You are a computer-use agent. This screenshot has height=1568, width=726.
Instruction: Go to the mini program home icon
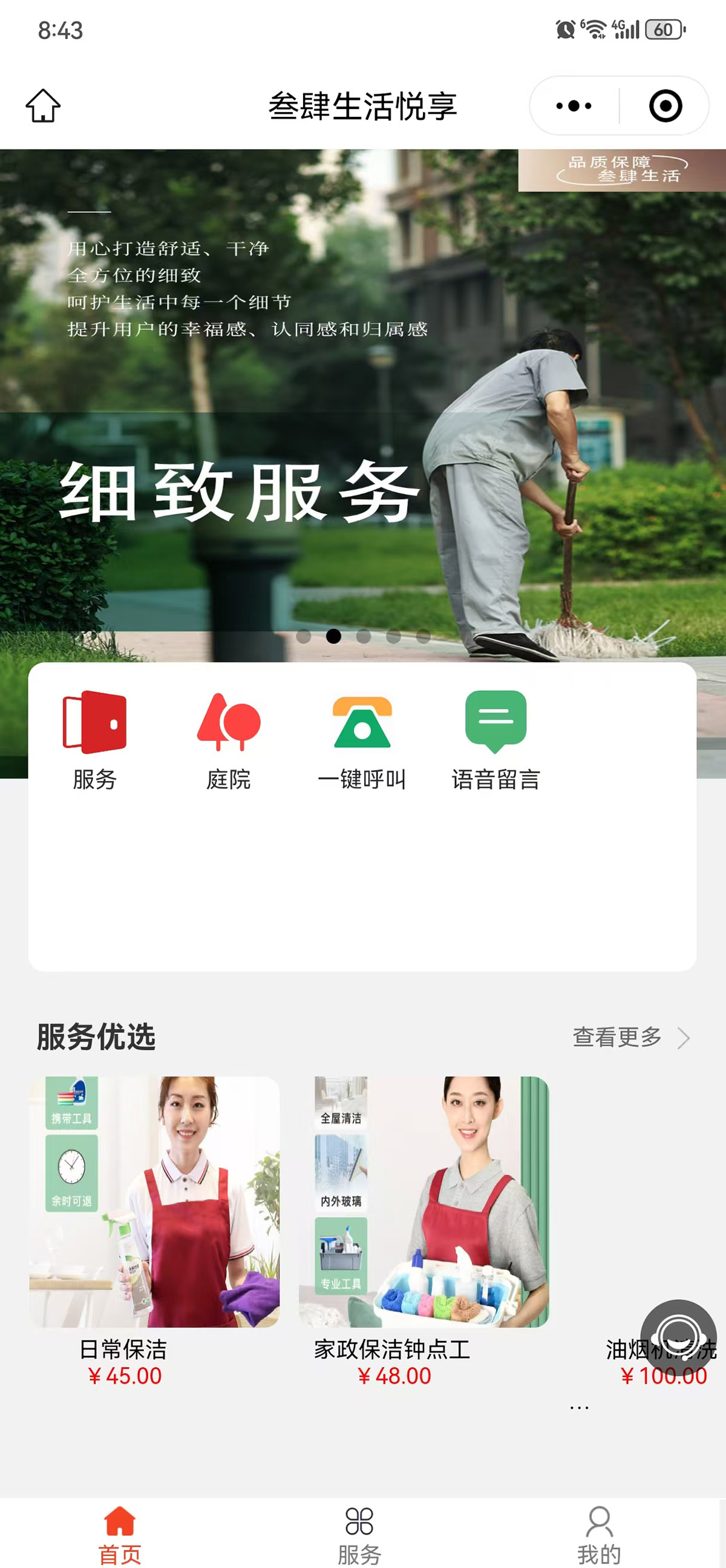pyautogui.click(x=43, y=106)
